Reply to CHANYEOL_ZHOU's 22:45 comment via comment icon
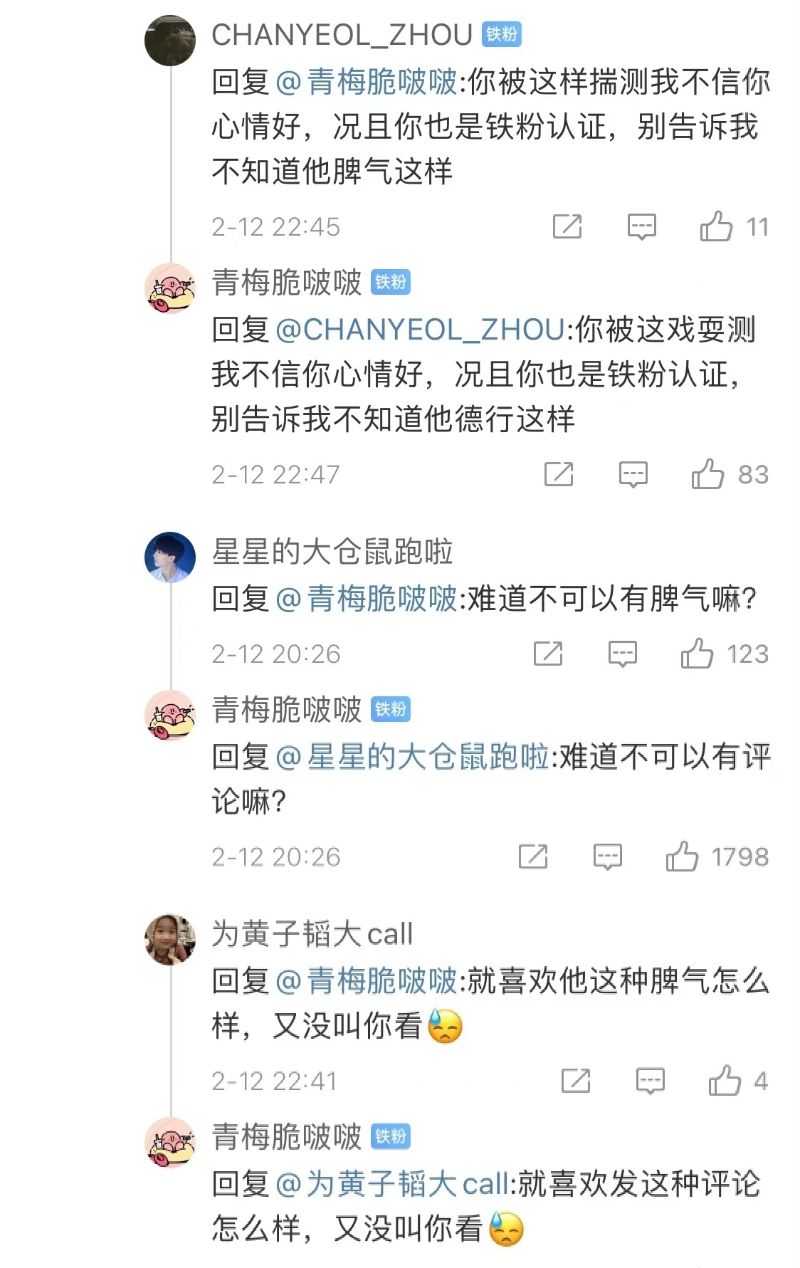Screen dimensions: 800x1268 642,227
